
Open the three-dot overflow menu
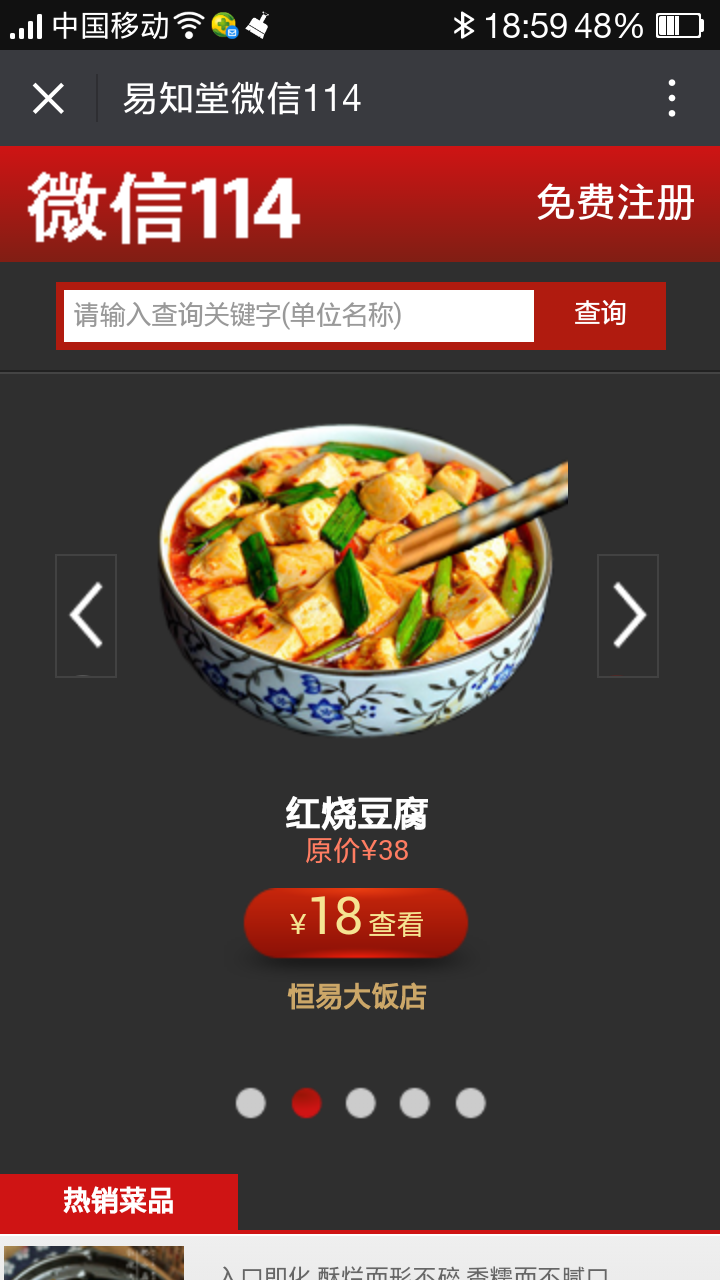pyautogui.click(x=671, y=98)
